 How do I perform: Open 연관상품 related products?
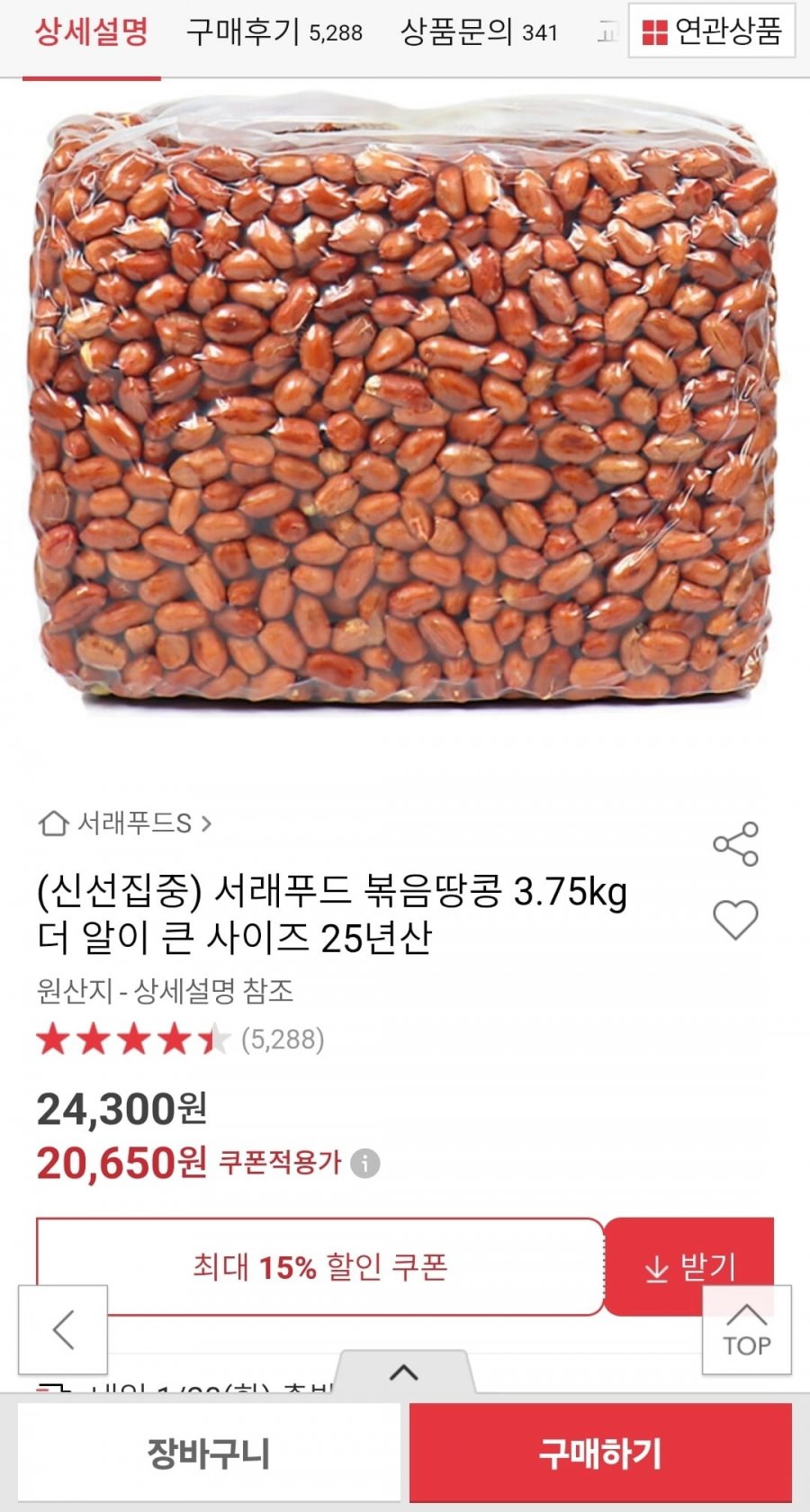(711, 31)
